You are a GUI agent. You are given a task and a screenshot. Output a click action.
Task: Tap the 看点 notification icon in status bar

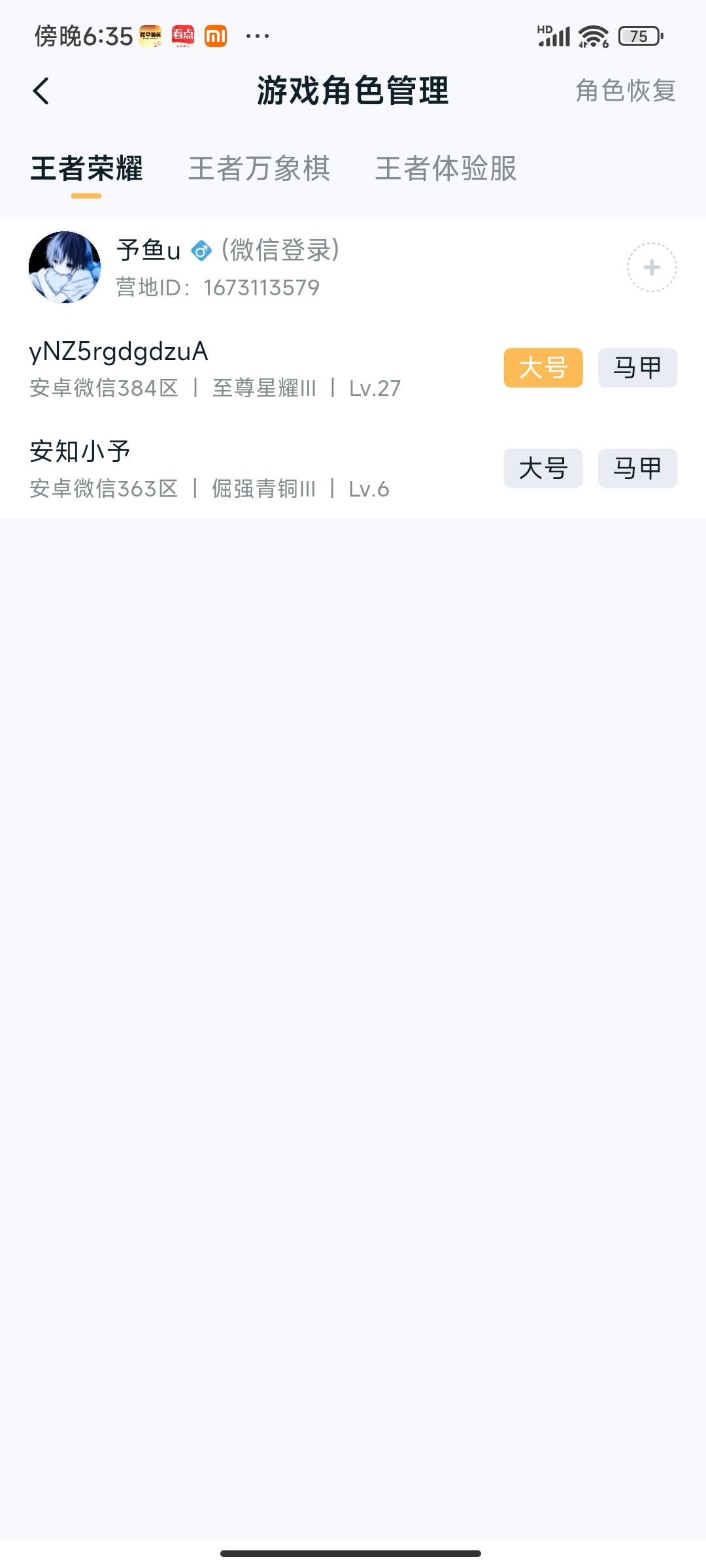coord(185,36)
